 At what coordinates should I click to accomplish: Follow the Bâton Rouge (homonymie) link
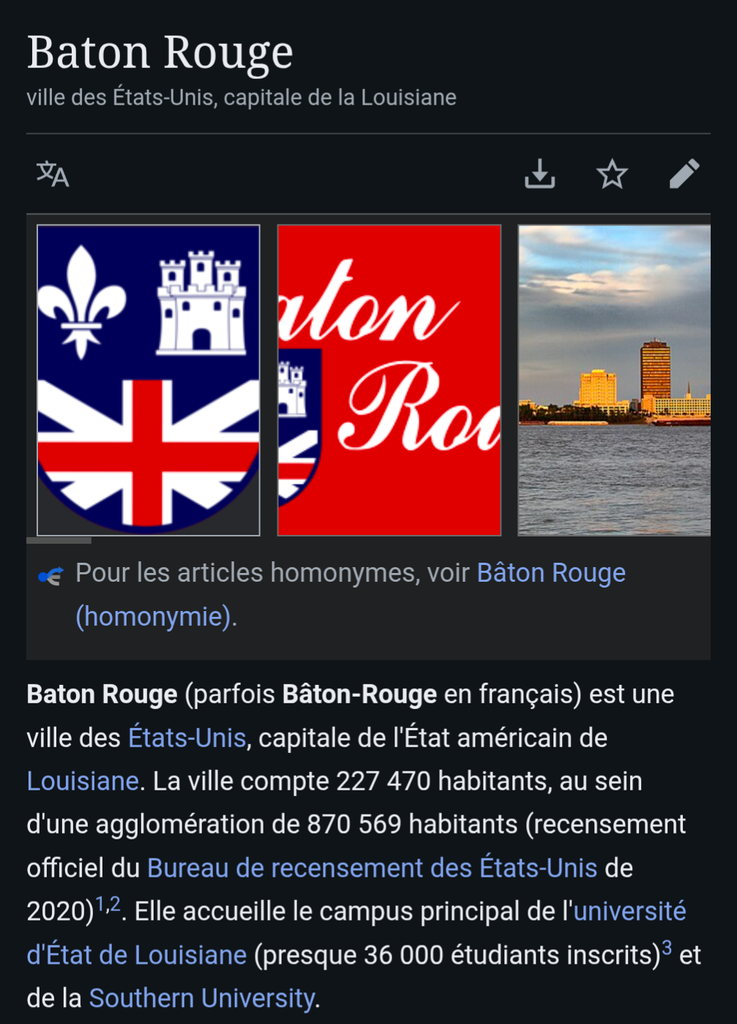coord(351,594)
